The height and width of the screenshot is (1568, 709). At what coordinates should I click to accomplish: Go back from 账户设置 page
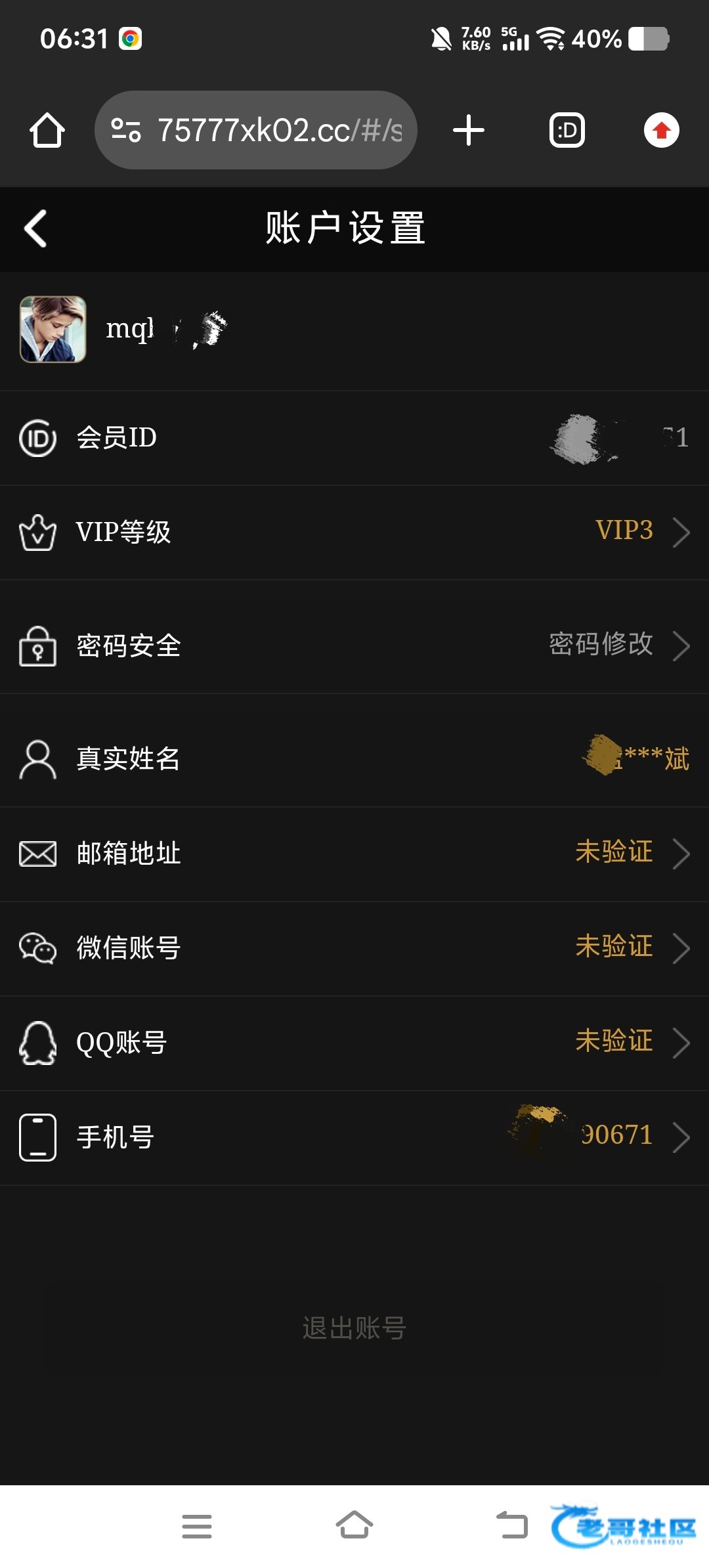[x=35, y=229]
